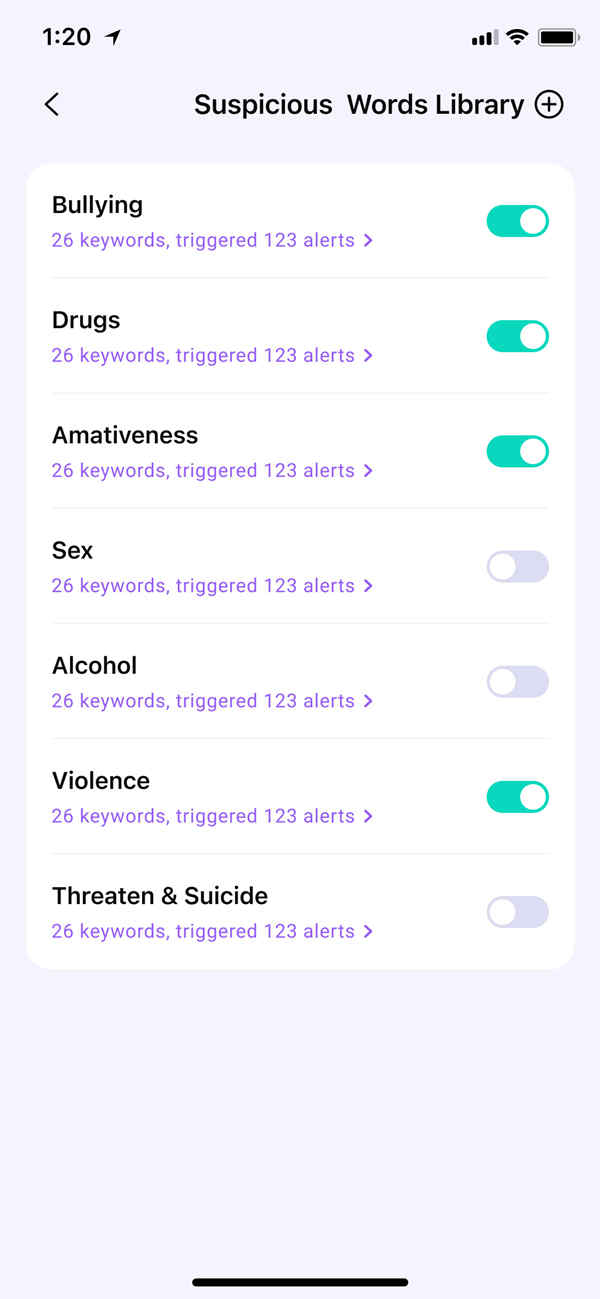
Task: Show Sex keywords and alerts details
Action: 212,586
